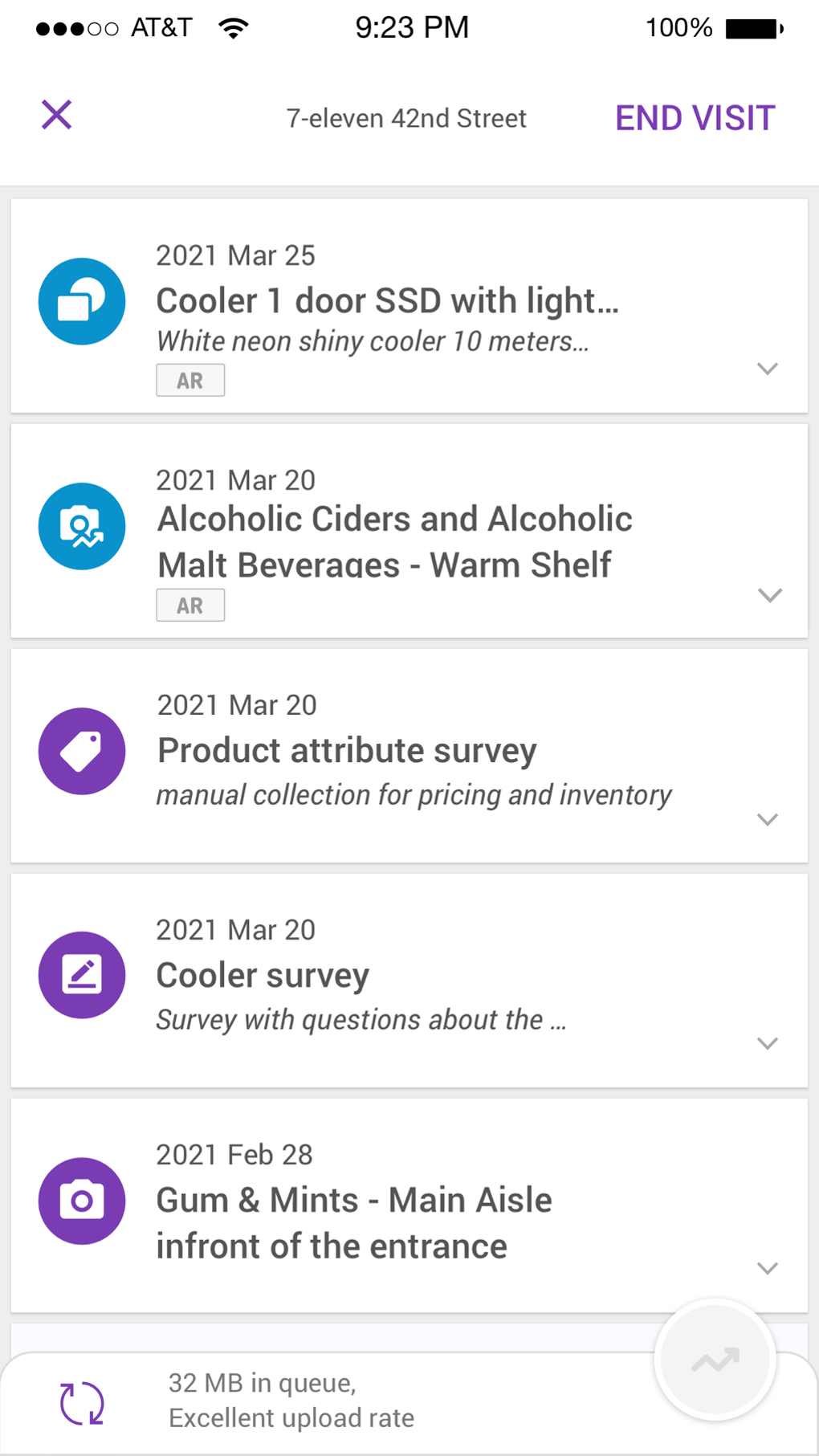Expand the Product attribute survey details

click(768, 819)
